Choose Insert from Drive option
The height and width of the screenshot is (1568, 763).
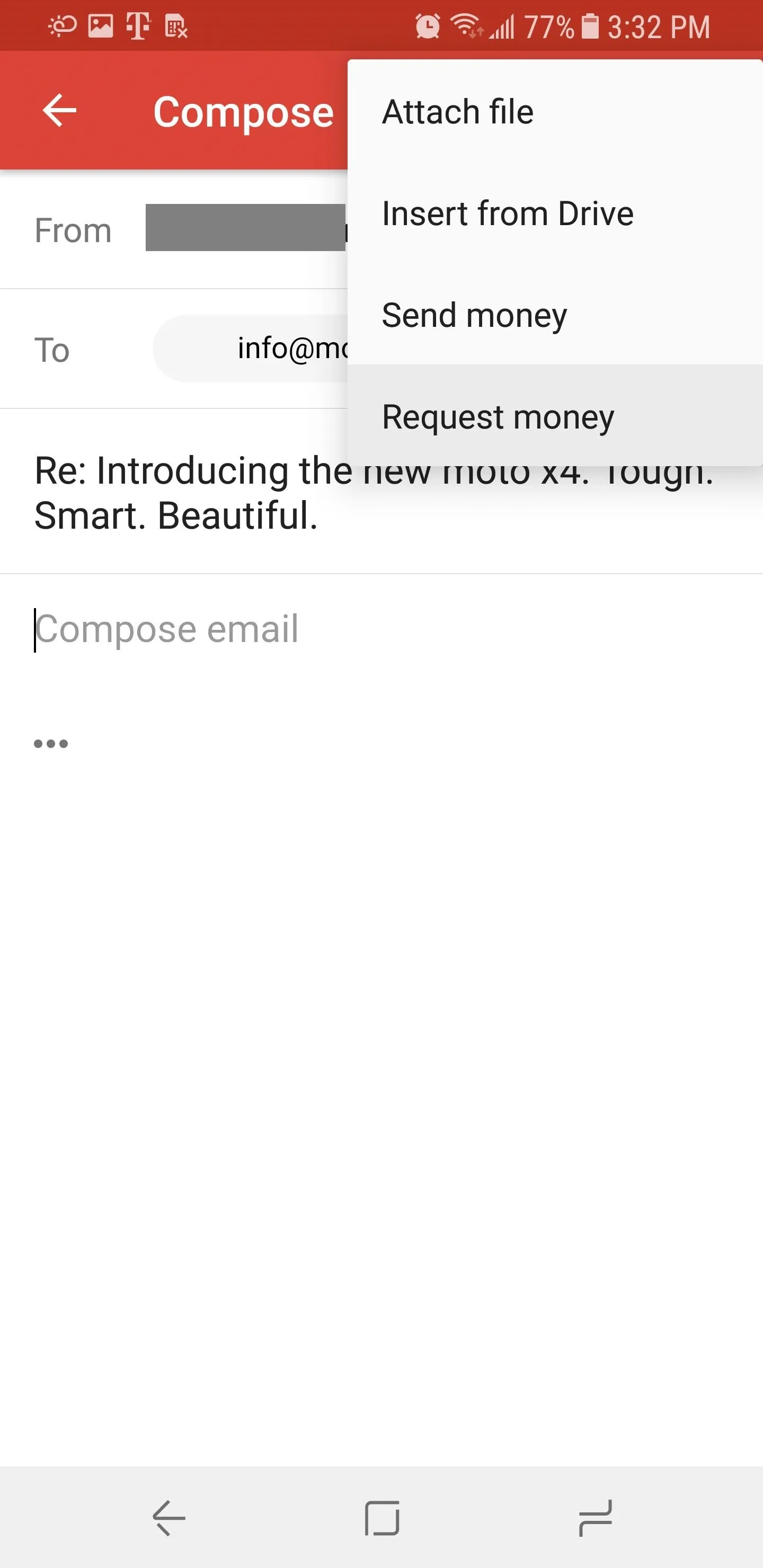[555, 213]
